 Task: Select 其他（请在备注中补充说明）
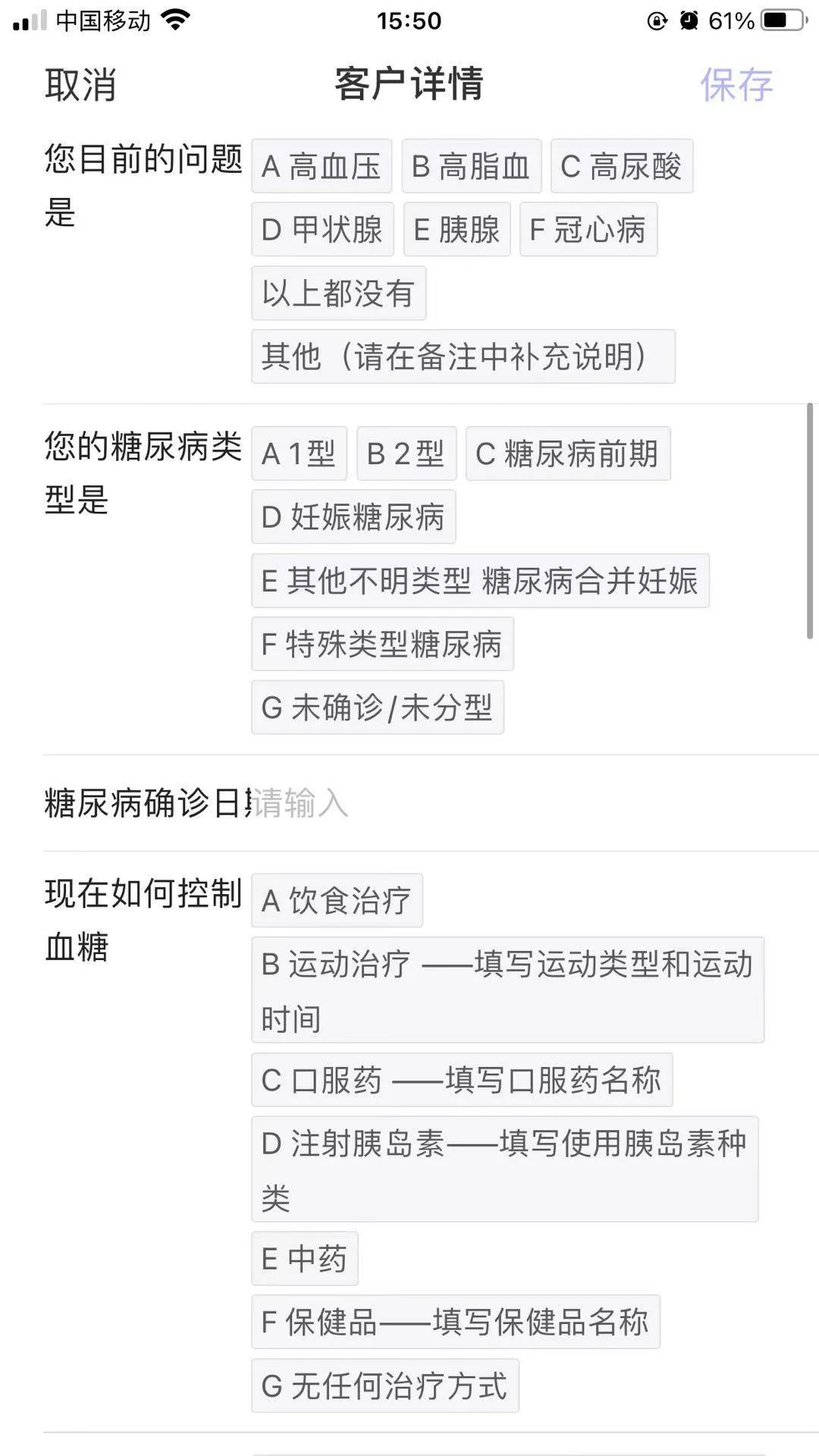463,356
